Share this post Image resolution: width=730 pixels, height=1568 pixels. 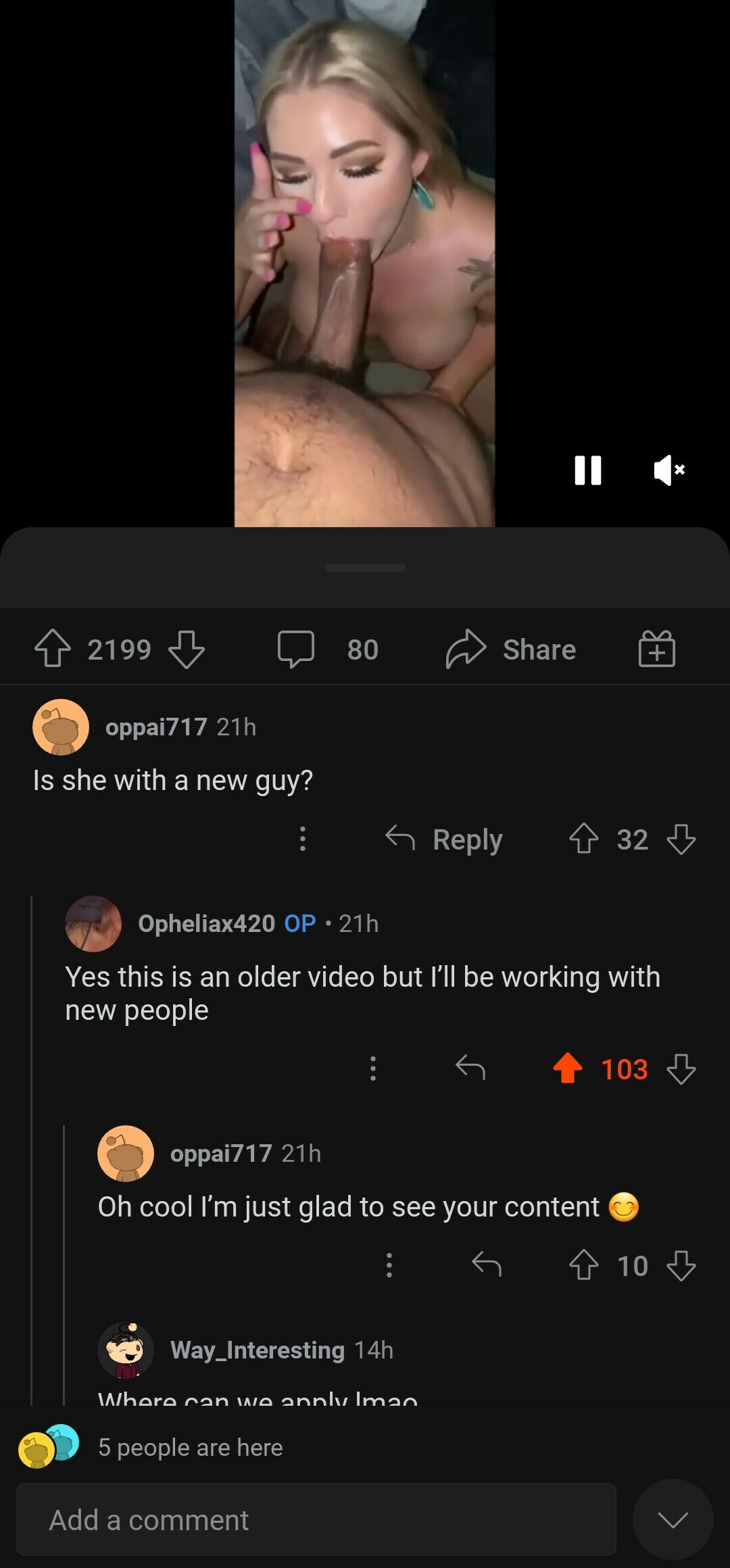[511, 649]
